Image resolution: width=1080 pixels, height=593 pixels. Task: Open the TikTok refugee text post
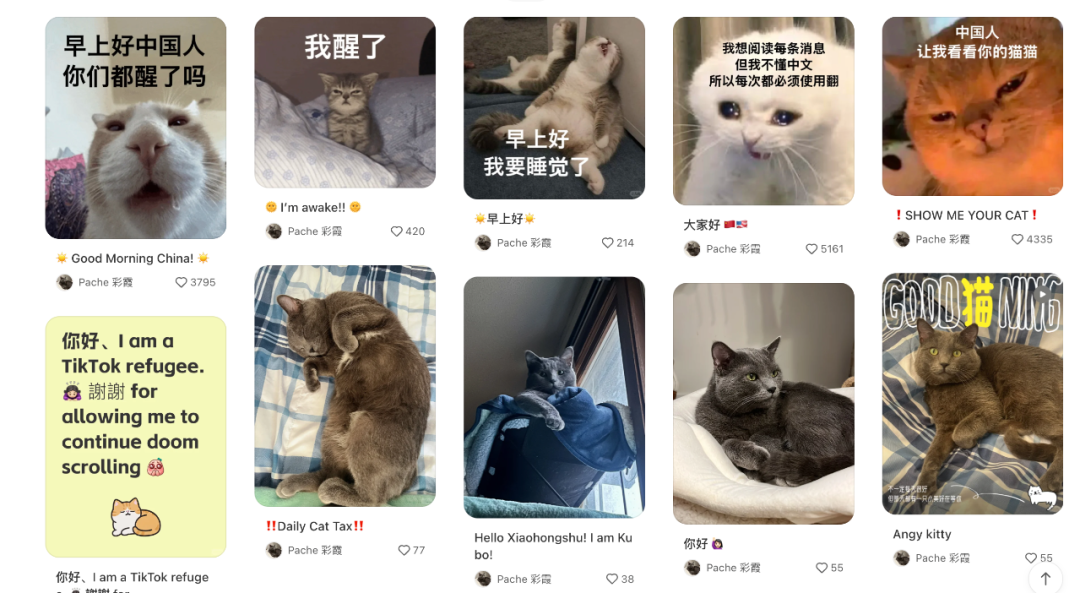(135, 436)
